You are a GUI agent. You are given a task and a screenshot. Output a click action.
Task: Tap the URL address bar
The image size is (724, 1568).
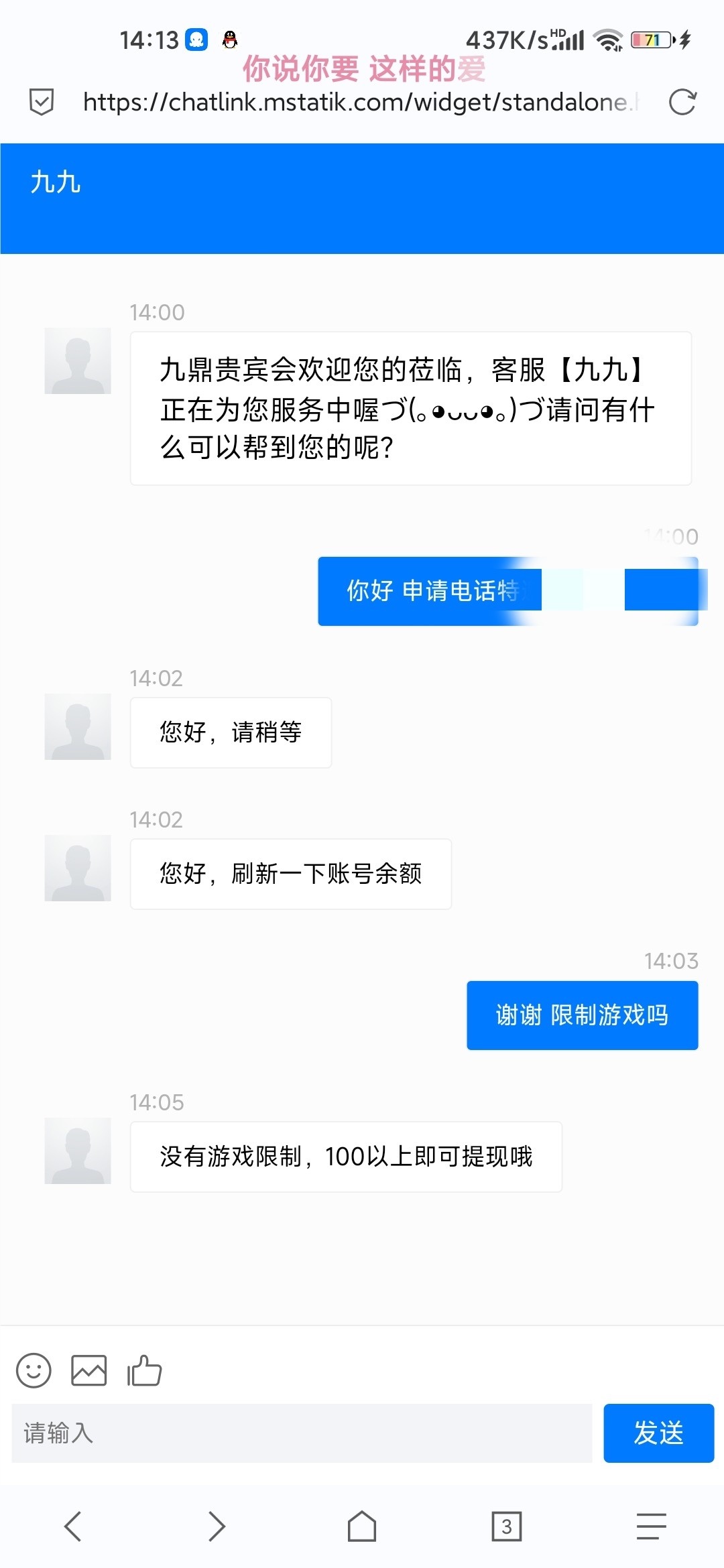click(361, 102)
